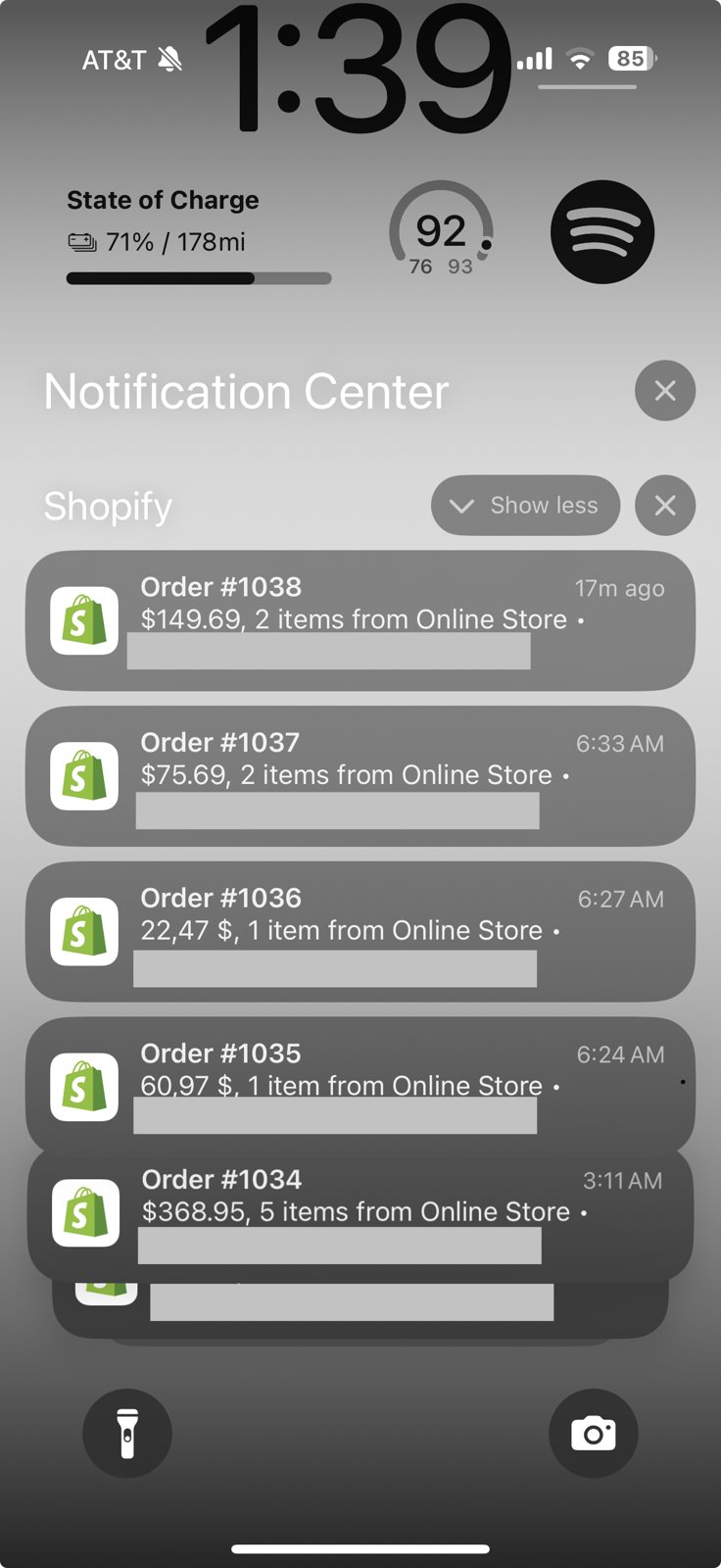Screen dimensions: 721x1568
Task: Clear the Shopify notification group
Action: tap(665, 506)
